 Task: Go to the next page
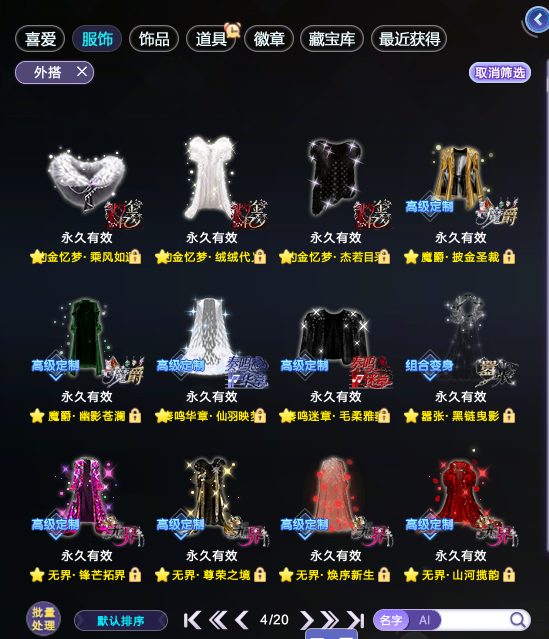pos(306,620)
